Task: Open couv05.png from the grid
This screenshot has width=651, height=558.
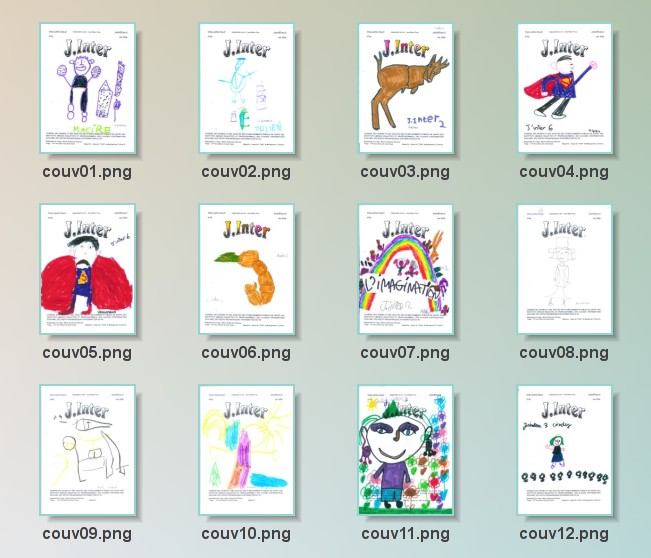Action: point(87,269)
